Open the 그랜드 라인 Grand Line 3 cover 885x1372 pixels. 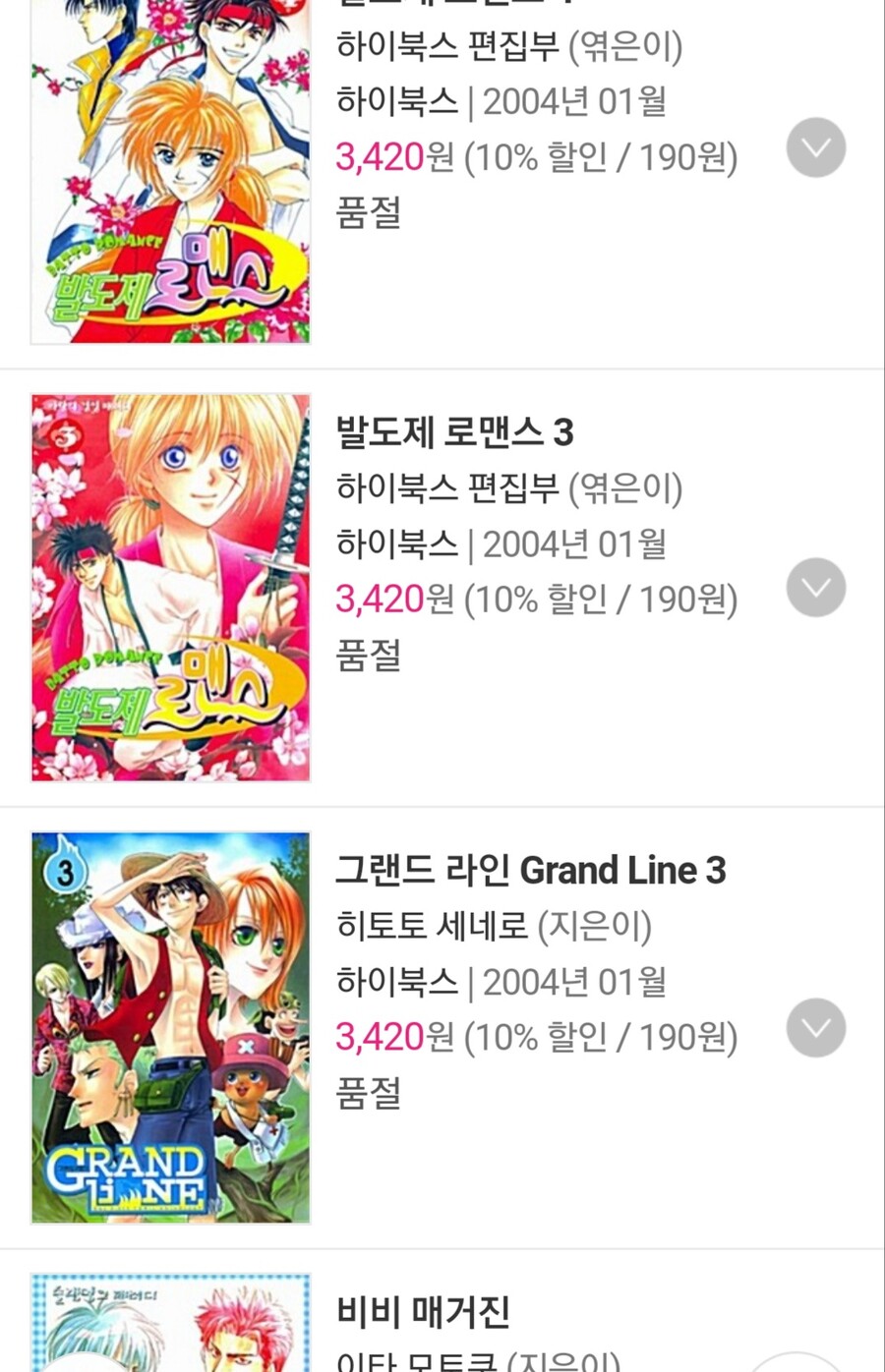[171, 1027]
